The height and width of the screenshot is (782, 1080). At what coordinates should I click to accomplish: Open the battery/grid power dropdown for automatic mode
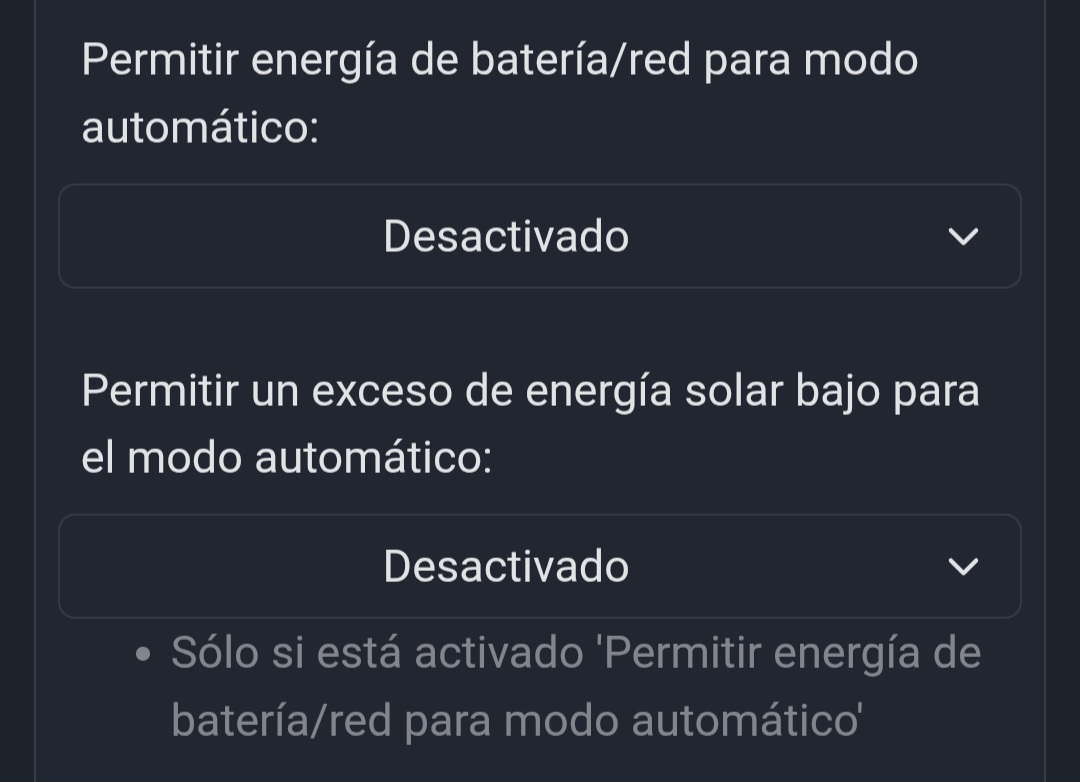(539, 236)
